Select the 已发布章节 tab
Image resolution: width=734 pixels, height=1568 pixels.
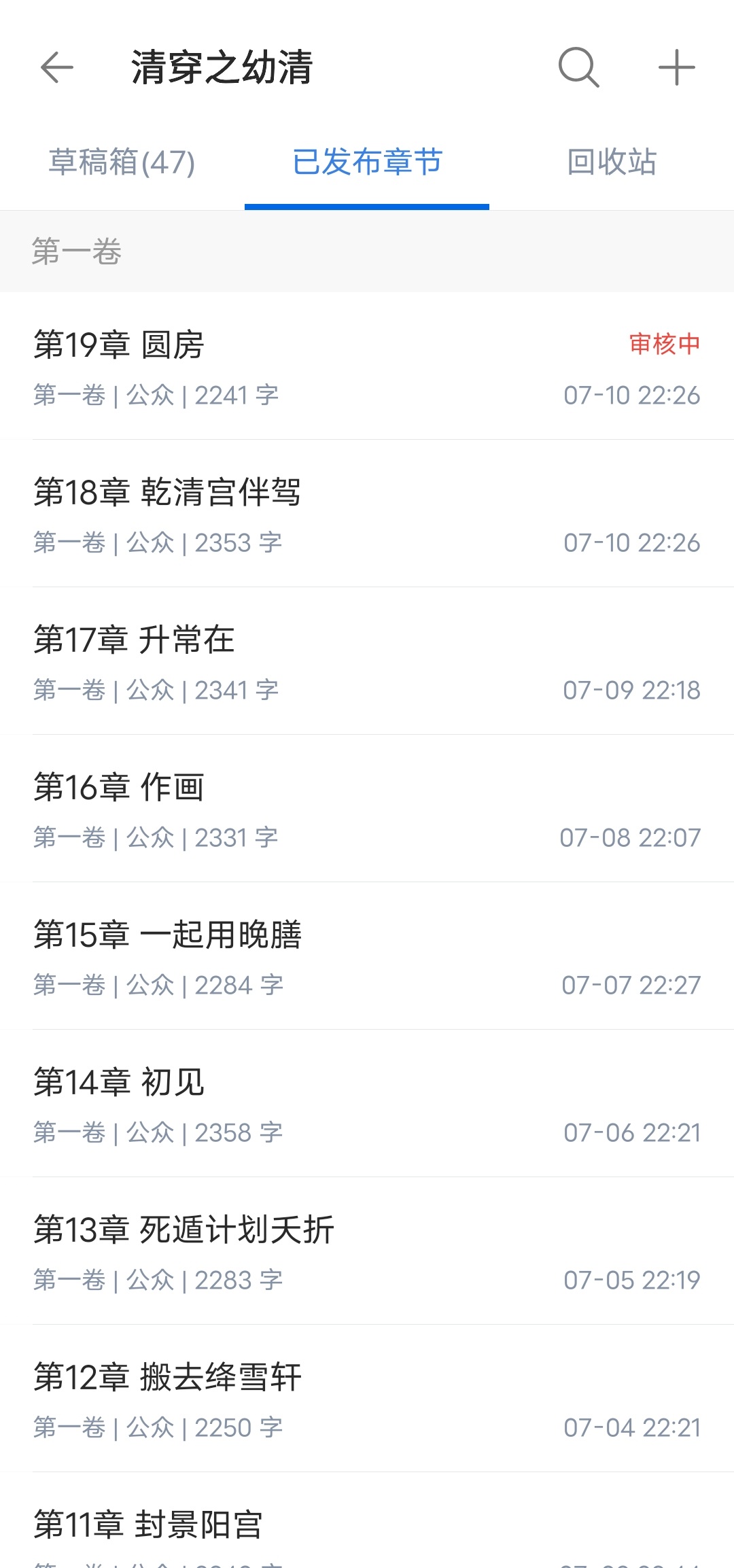367,162
